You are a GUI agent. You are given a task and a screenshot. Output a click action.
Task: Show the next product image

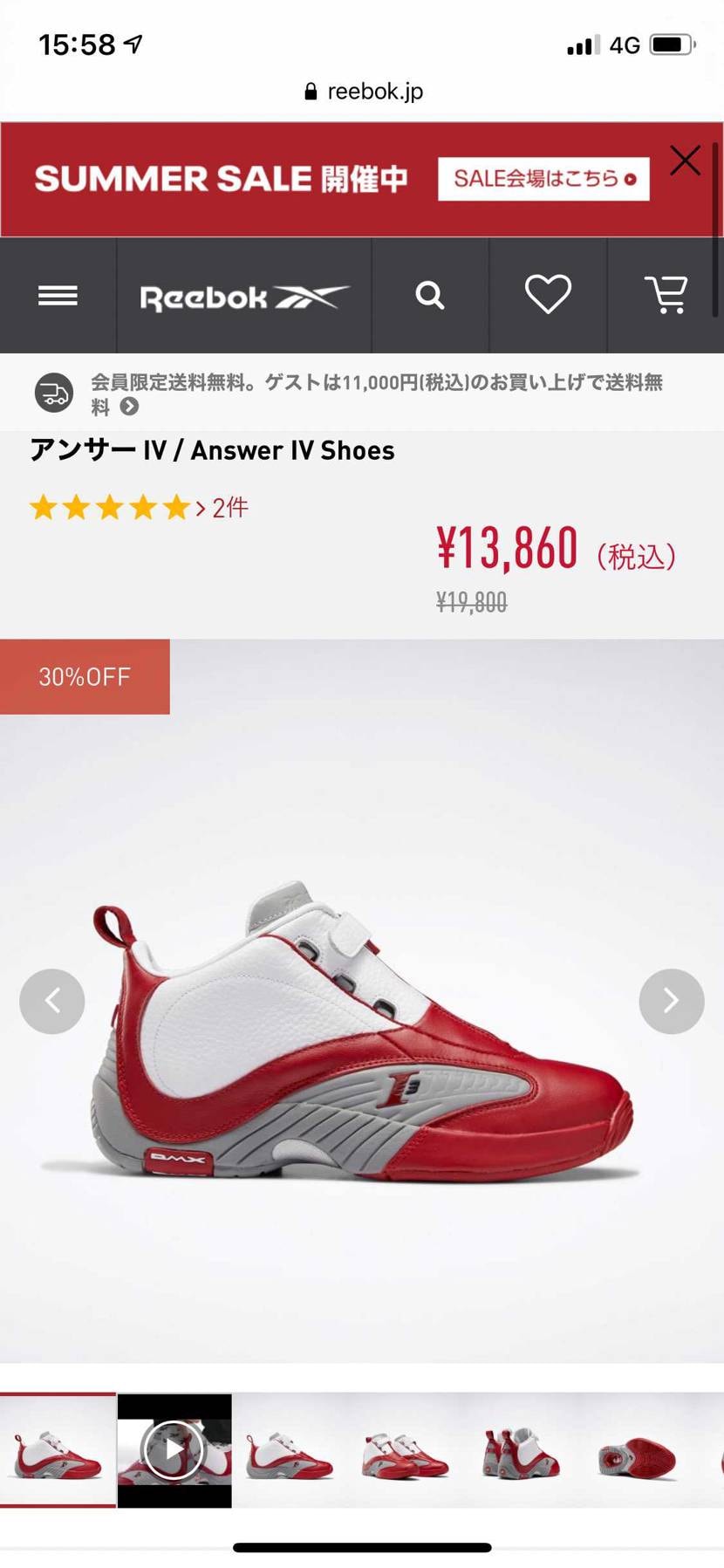coord(671,1001)
